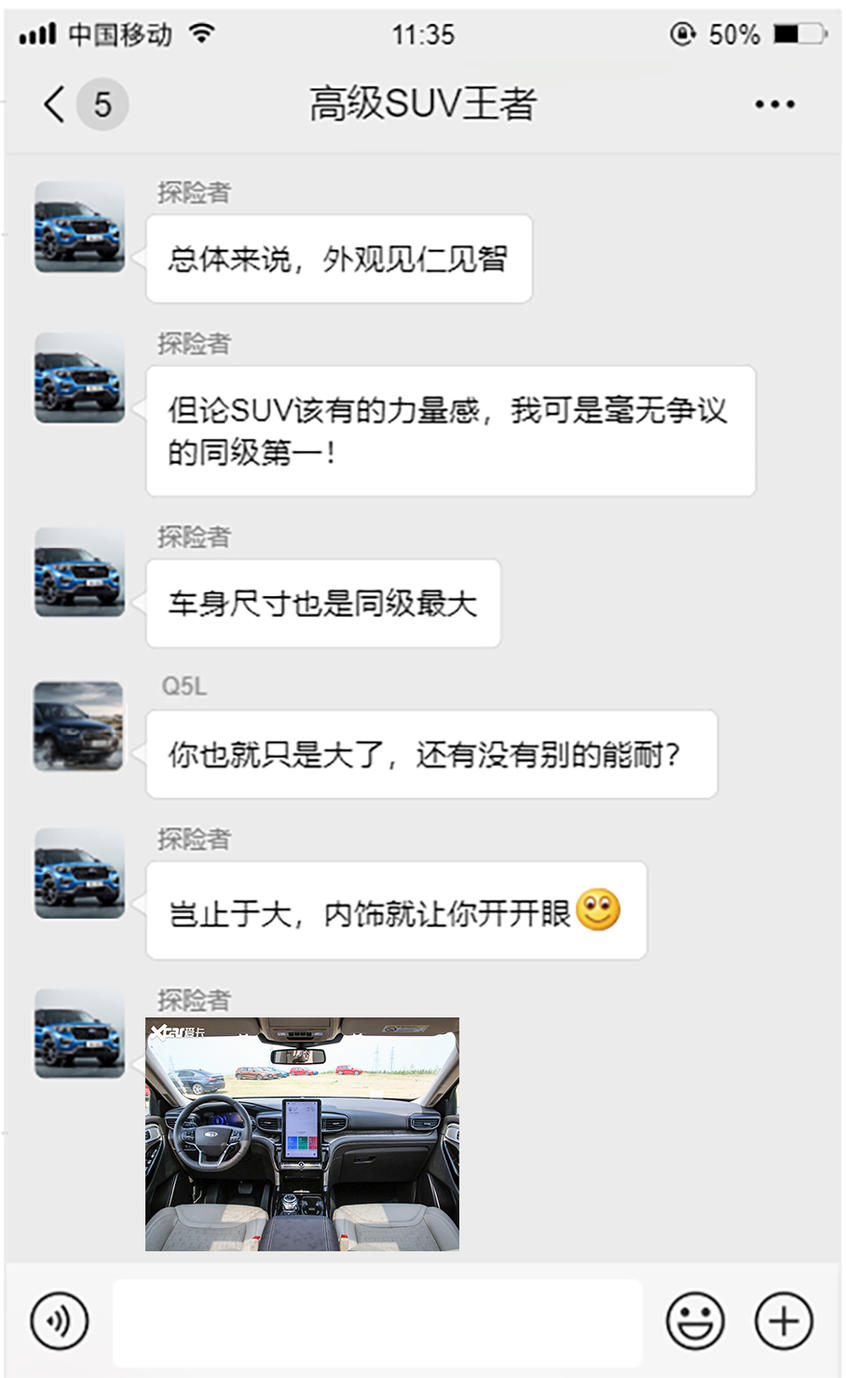This screenshot has height=1378, width=846.
Task: Go back to the chat list
Action: (56, 104)
